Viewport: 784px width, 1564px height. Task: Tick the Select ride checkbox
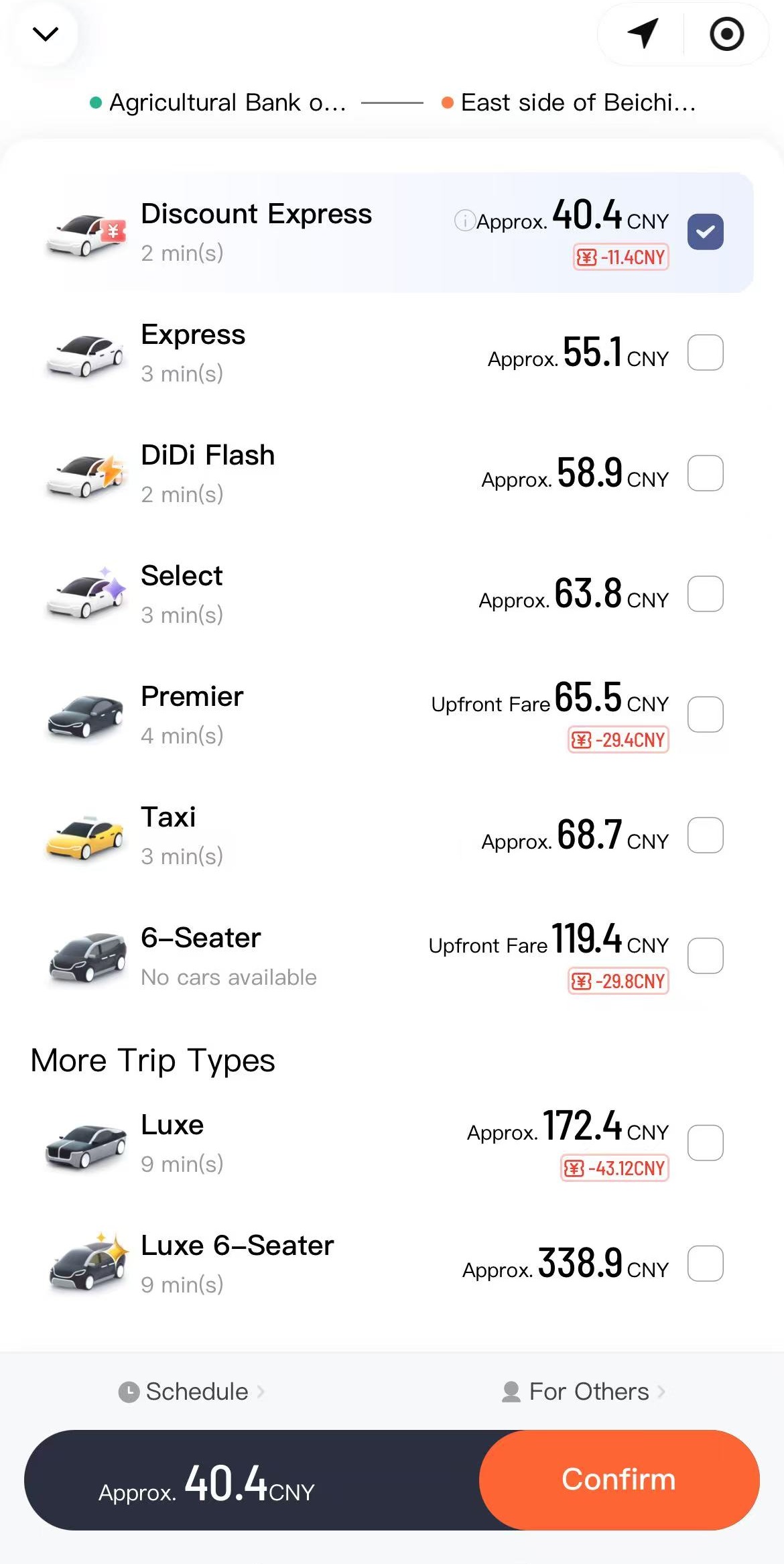click(x=705, y=594)
